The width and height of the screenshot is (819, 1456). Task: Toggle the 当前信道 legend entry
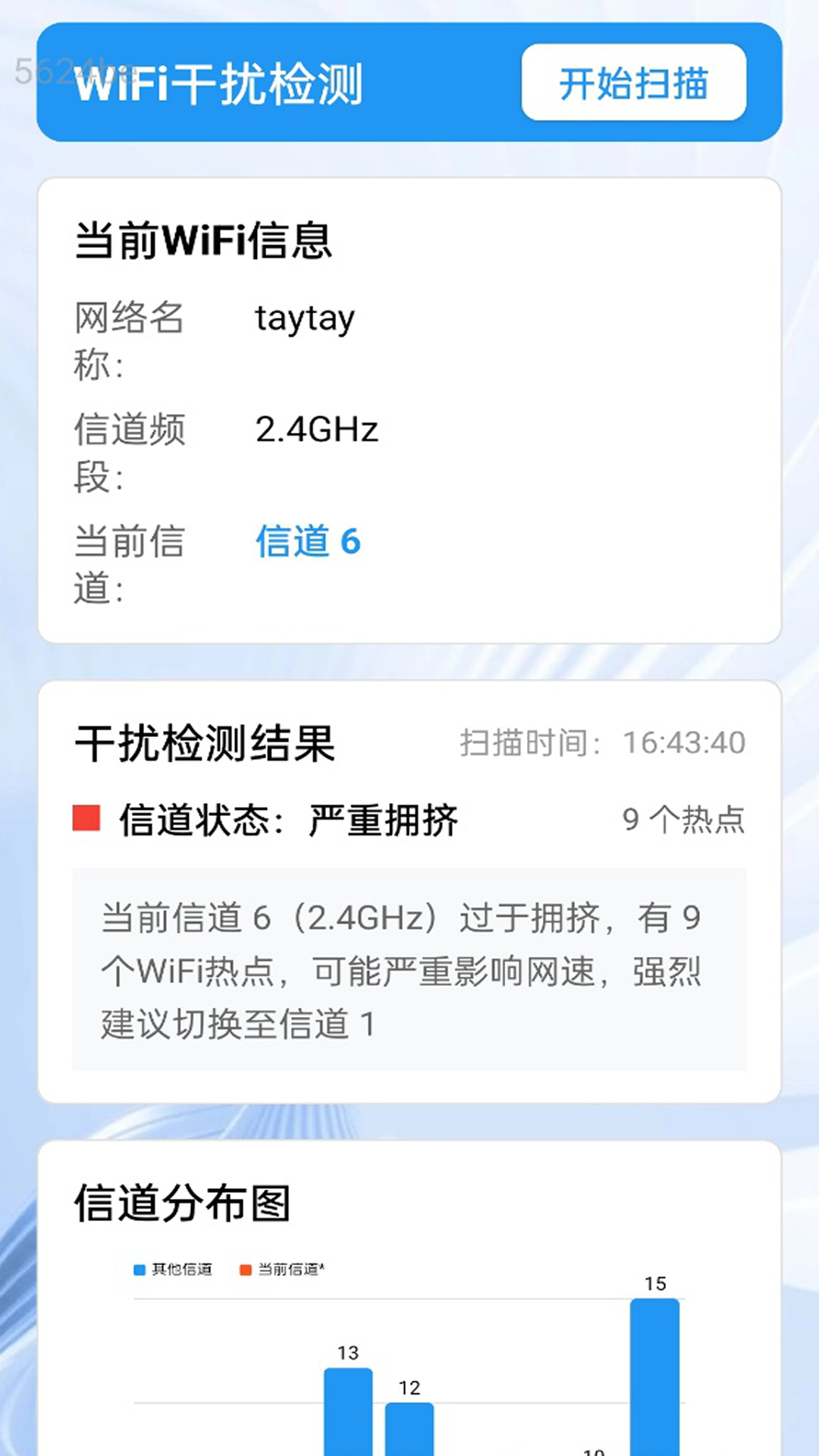(290, 1267)
